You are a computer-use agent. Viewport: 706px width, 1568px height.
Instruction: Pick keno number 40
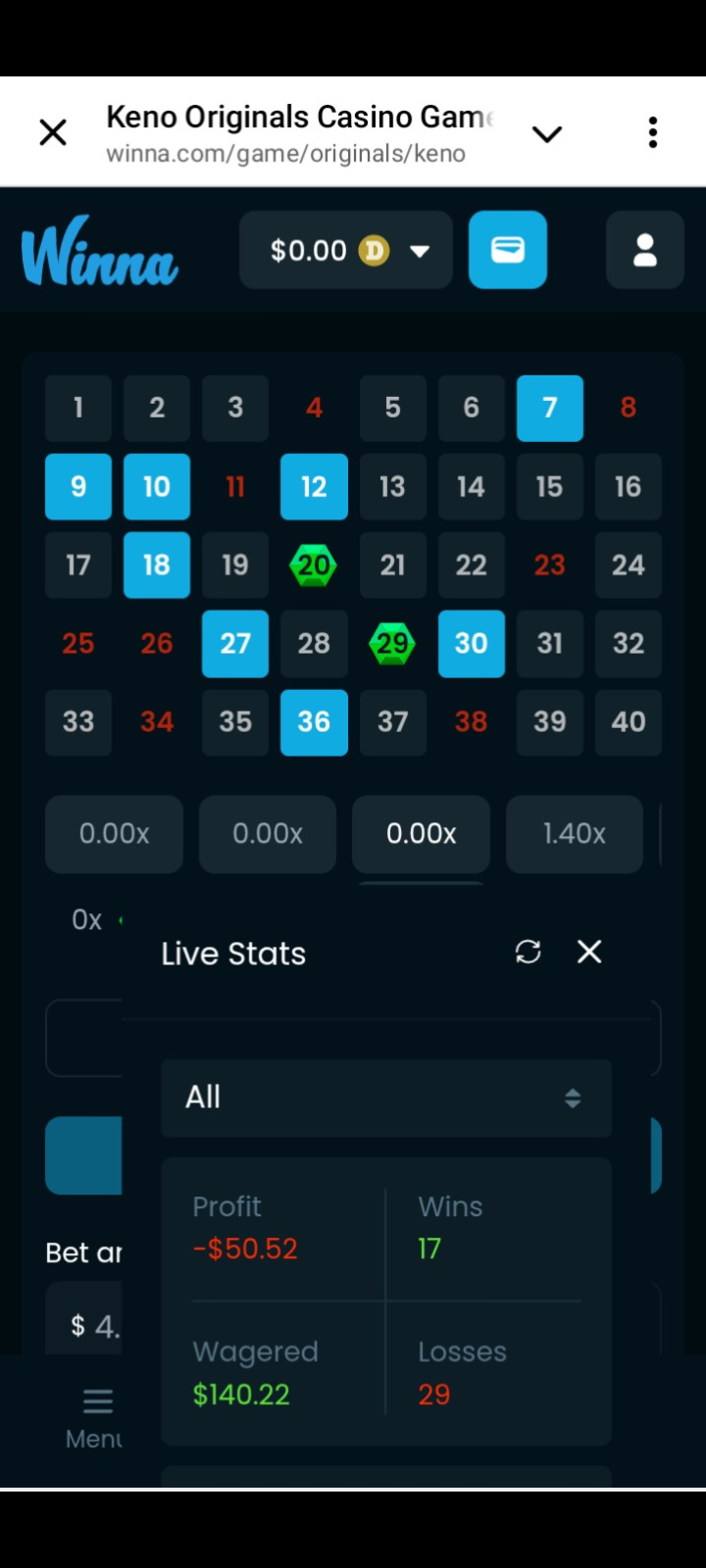coord(629,721)
